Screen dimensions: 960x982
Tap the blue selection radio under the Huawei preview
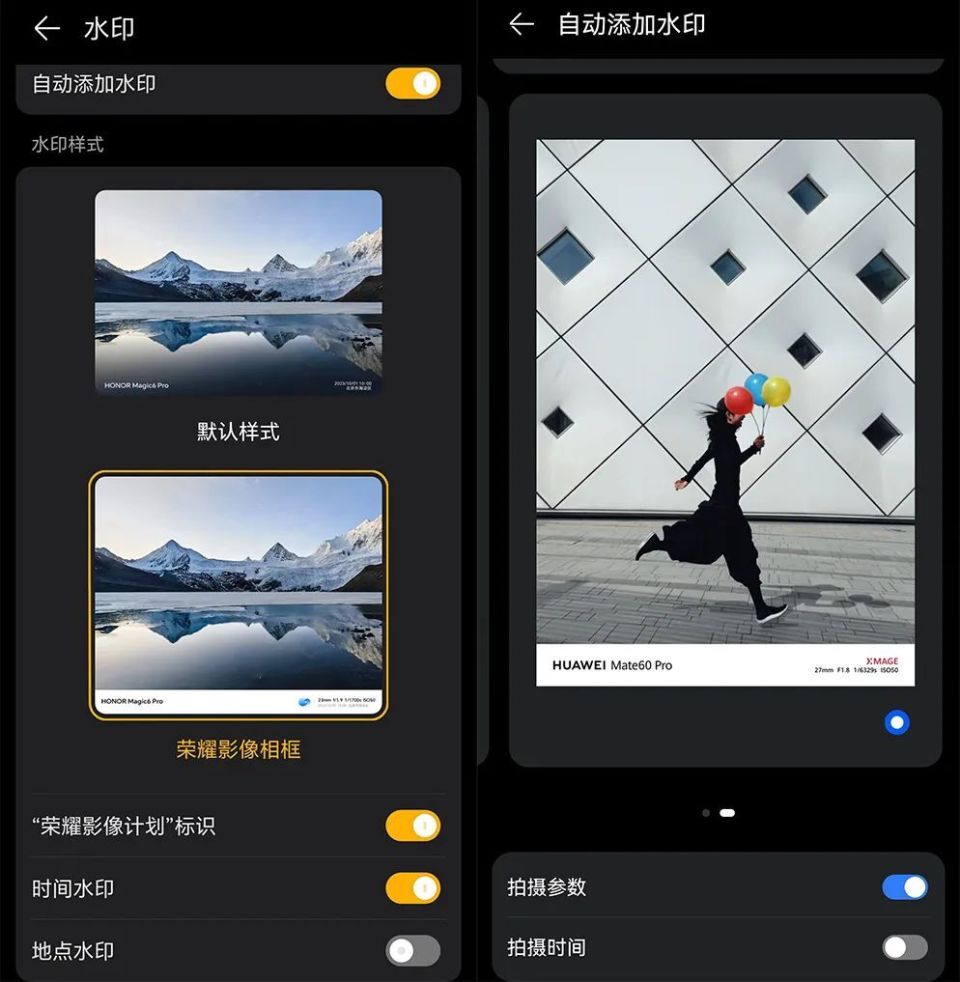896,722
